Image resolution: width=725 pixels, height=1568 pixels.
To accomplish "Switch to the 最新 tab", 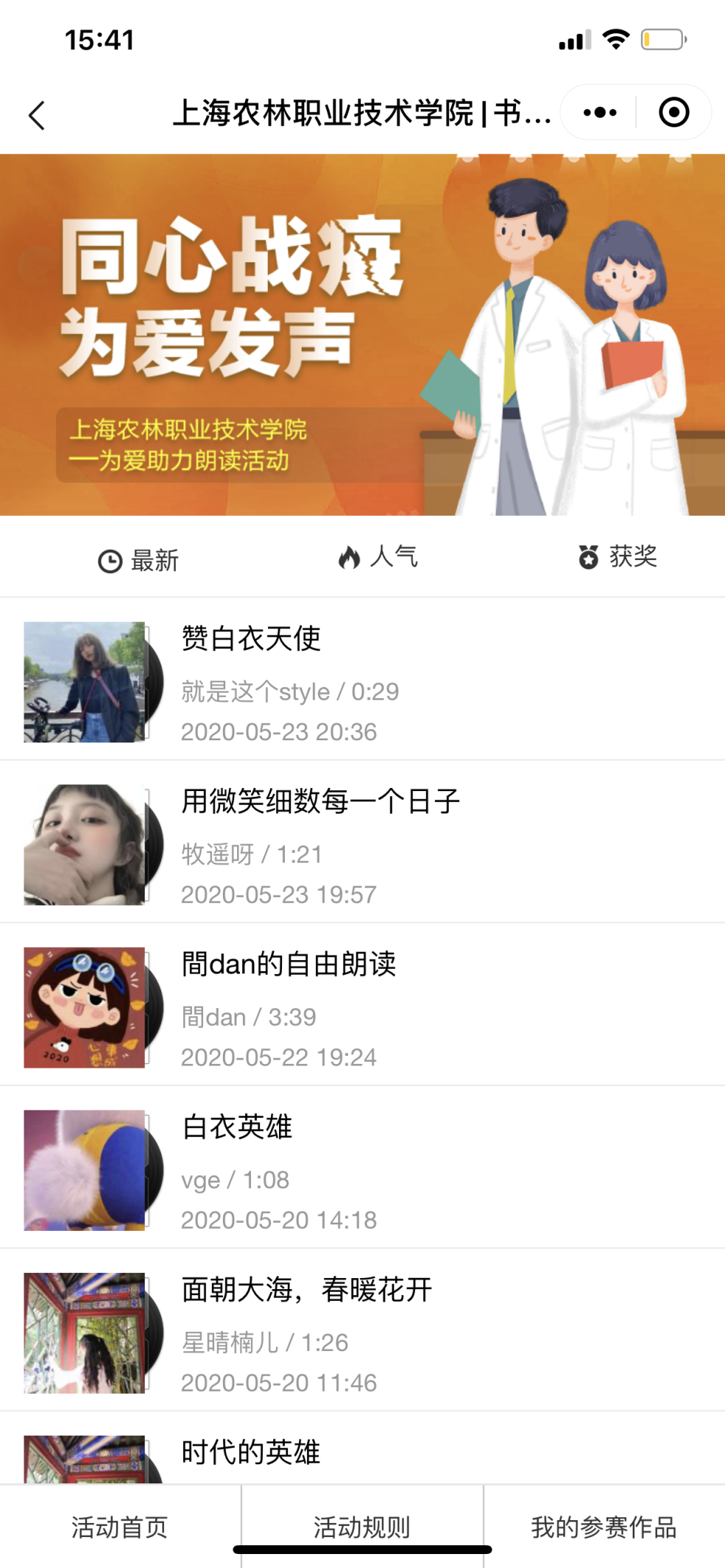I will point(138,560).
